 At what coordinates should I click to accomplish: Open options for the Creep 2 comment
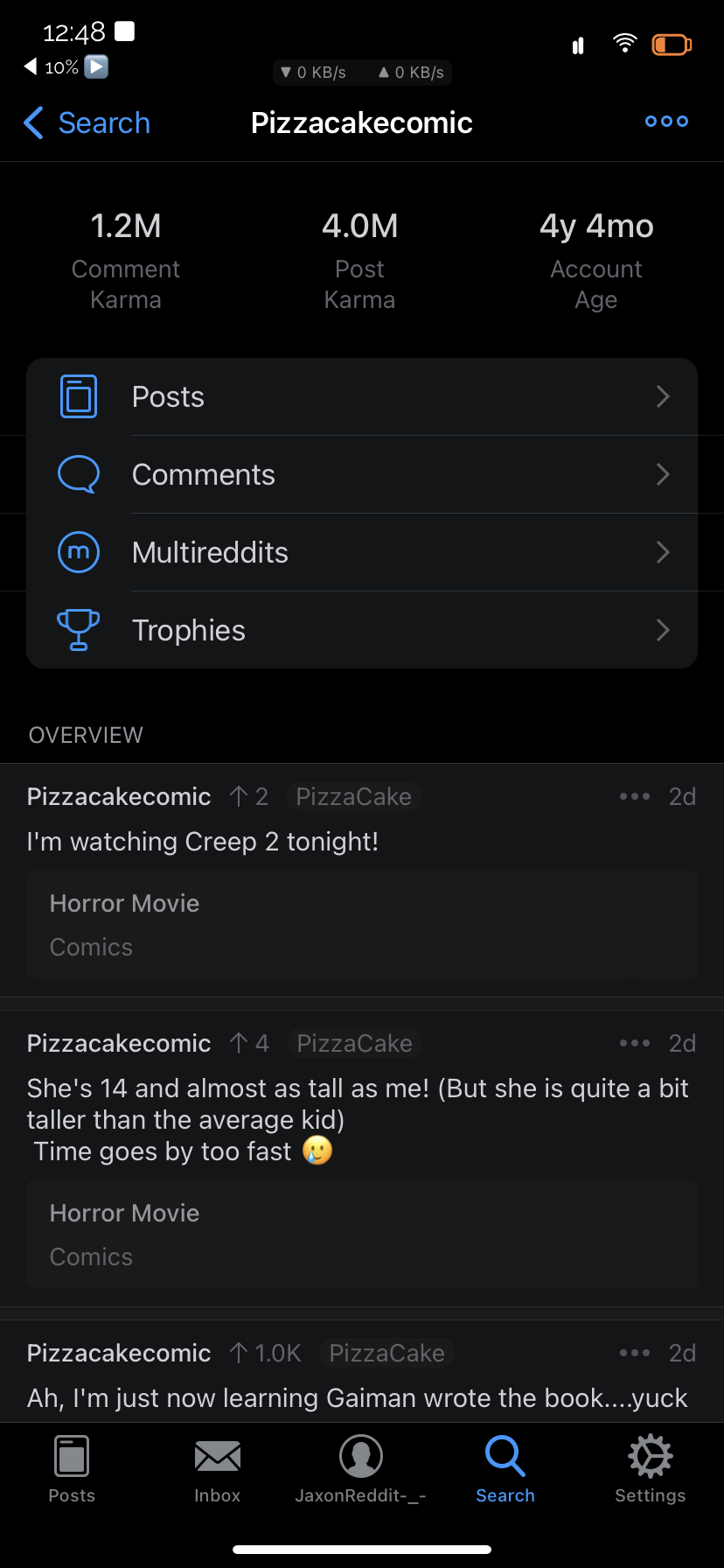coord(634,796)
